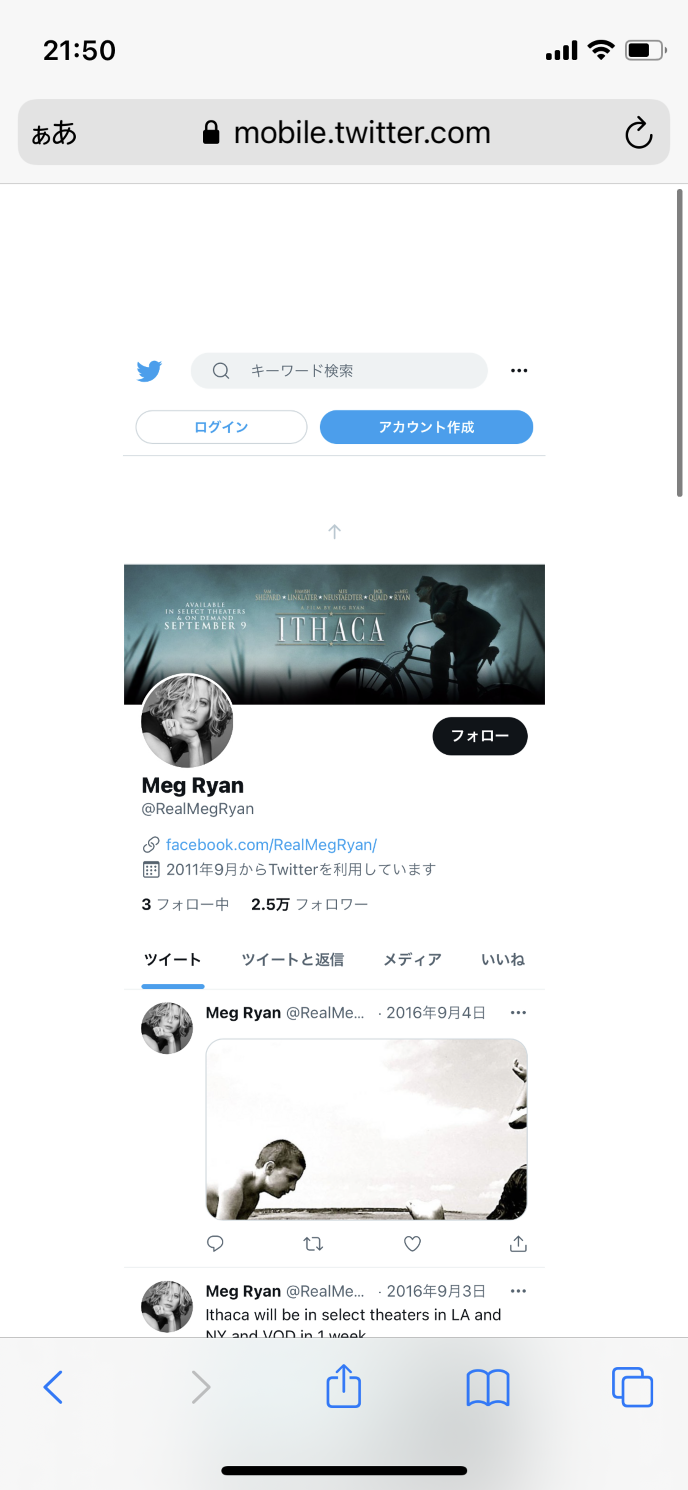
Task: Follow Meg Ryan with the フォロー button
Action: coord(480,736)
